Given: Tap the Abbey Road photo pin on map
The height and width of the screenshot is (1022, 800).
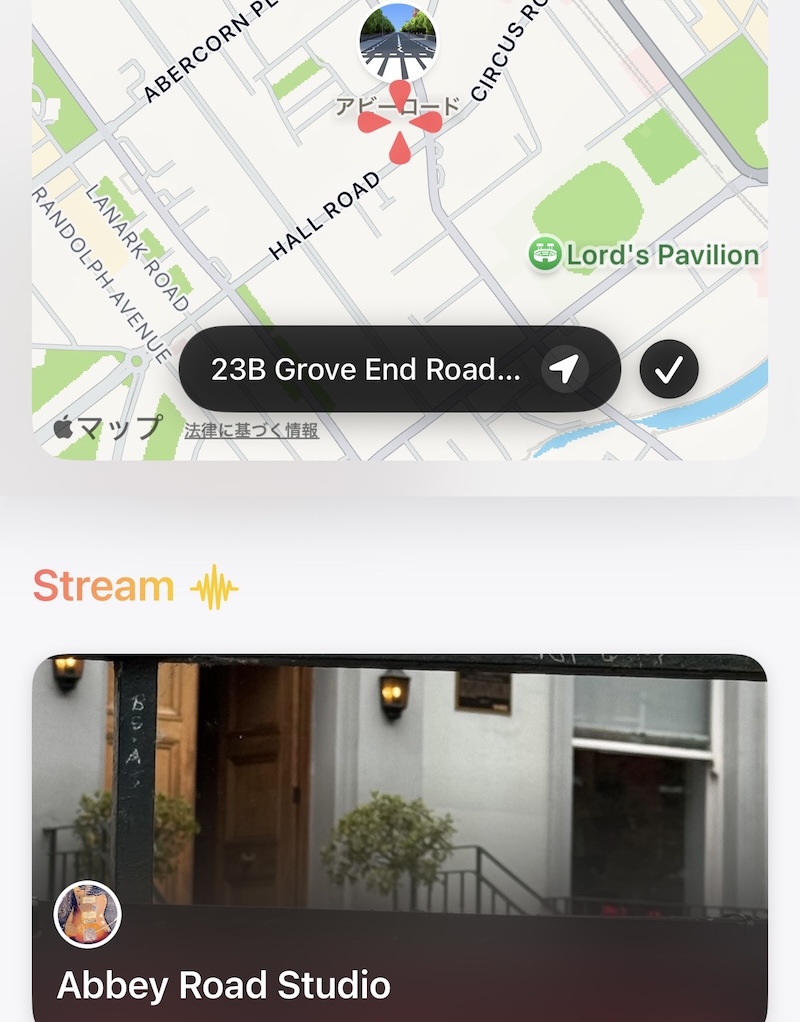Looking at the screenshot, I should 398,42.
